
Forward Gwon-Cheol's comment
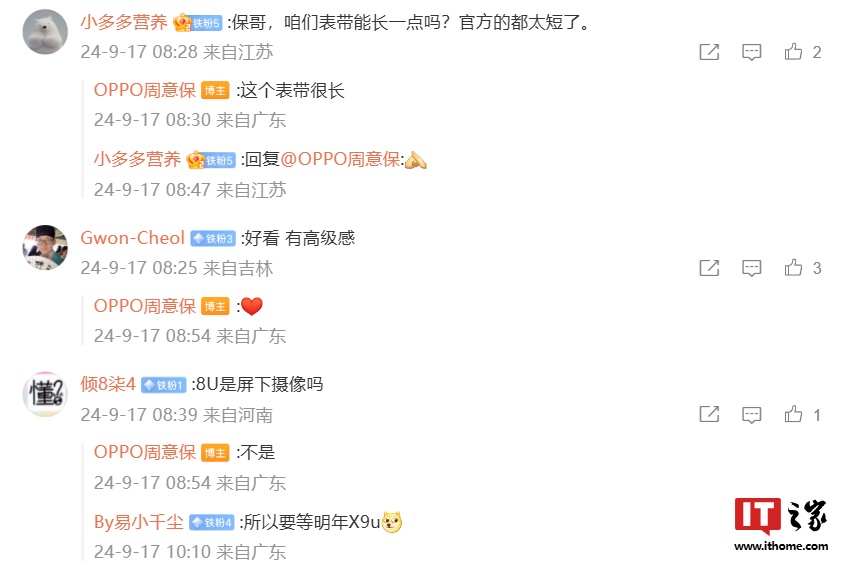tap(709, 268)
